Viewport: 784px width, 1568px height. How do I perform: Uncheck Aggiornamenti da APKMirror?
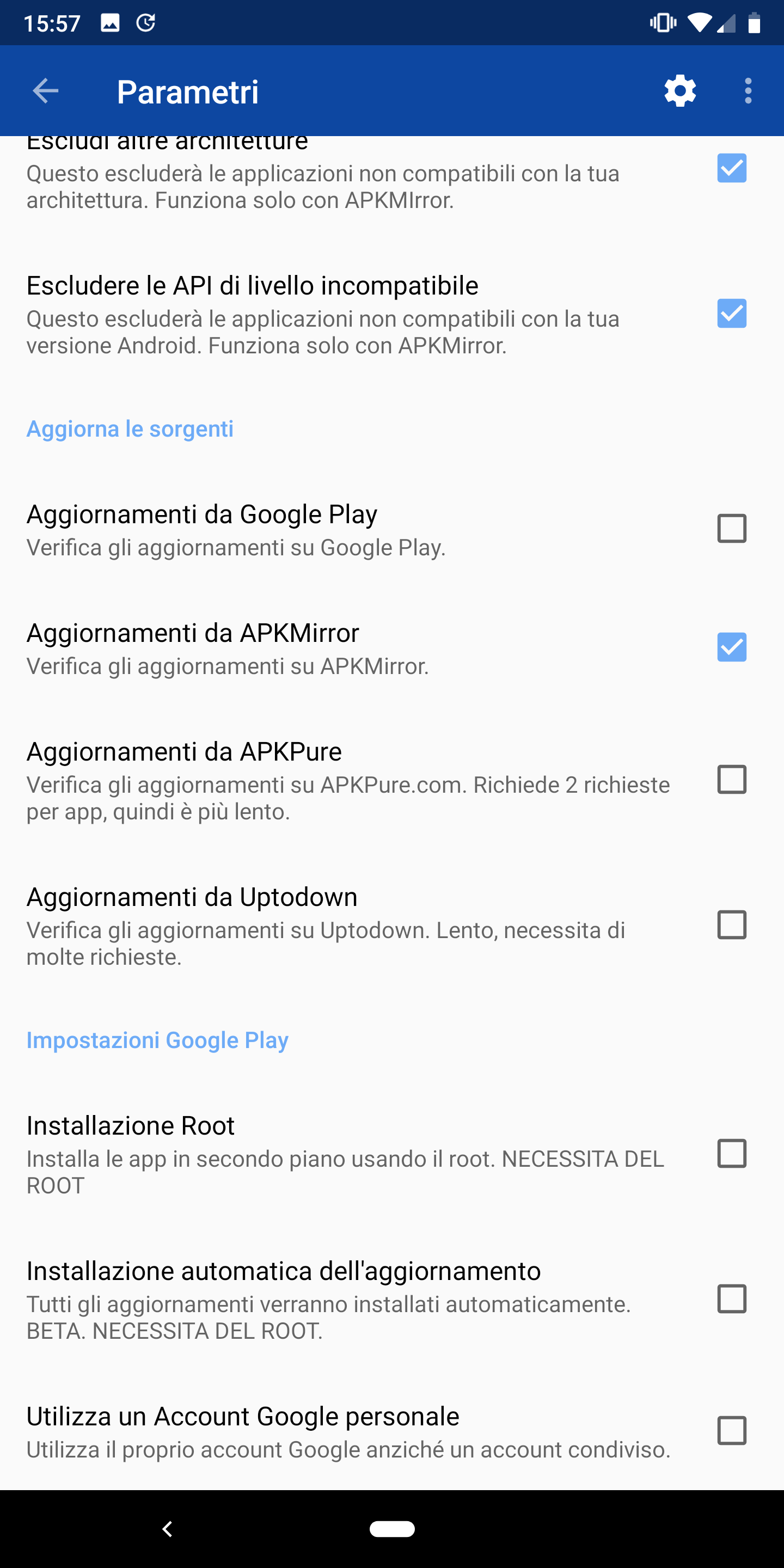click(732, 647)
